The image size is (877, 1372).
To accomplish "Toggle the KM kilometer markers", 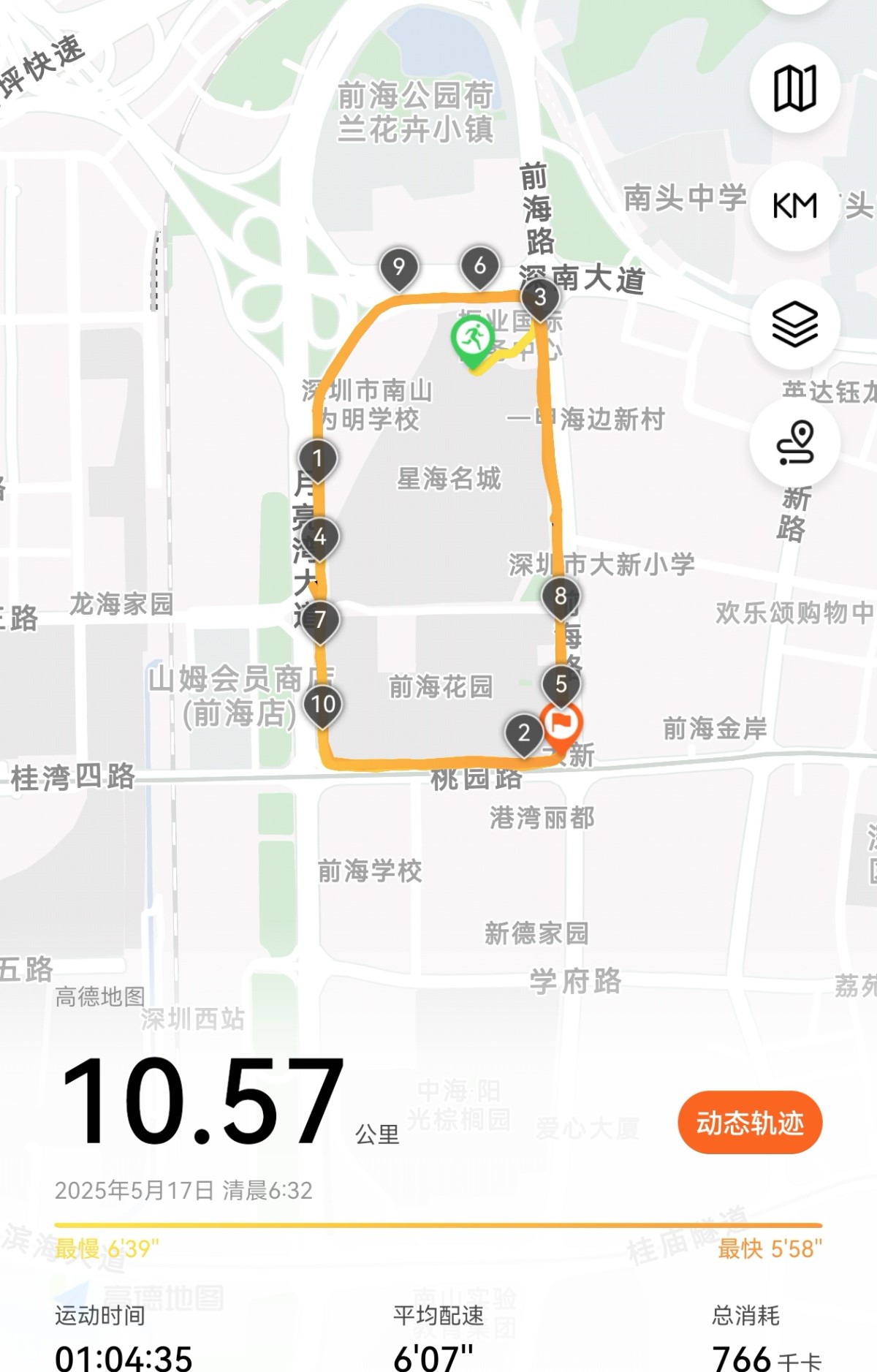I will coord(794,206).
